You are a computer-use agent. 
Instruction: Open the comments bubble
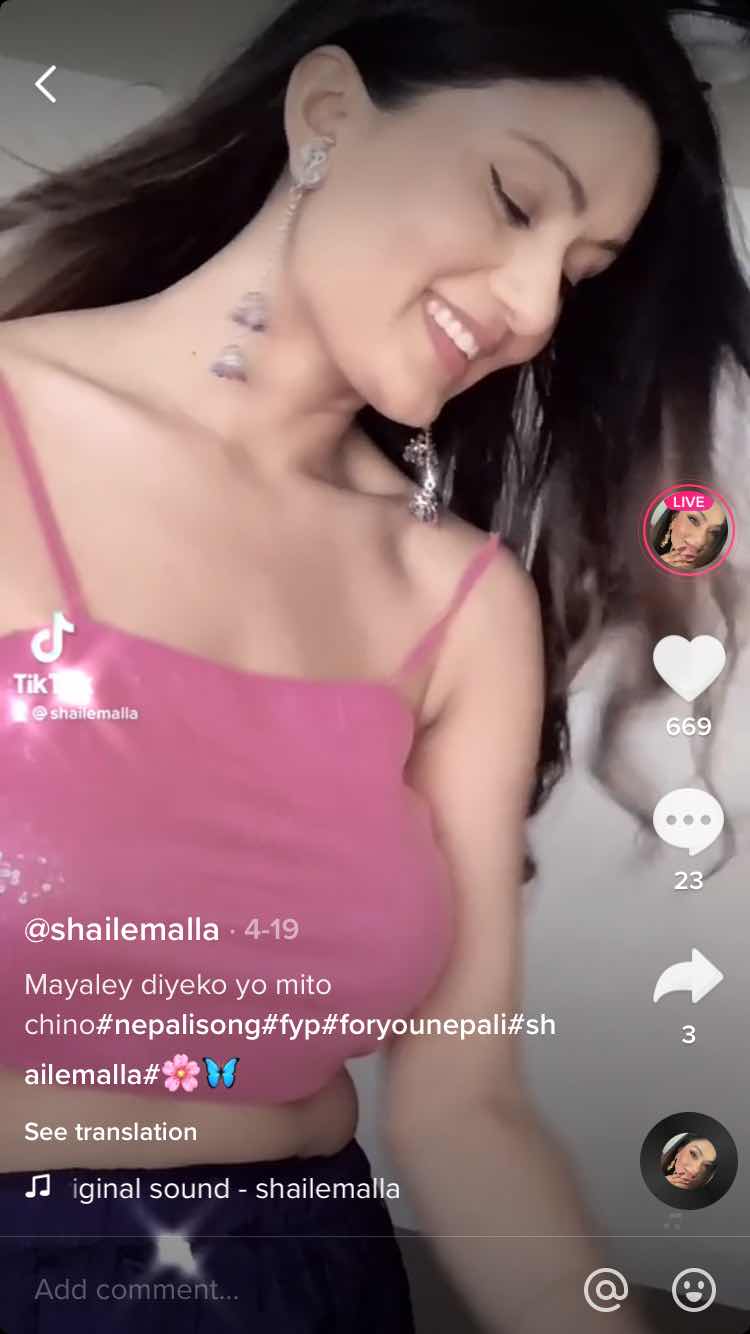pyautogui.click(x=688, y=822)
